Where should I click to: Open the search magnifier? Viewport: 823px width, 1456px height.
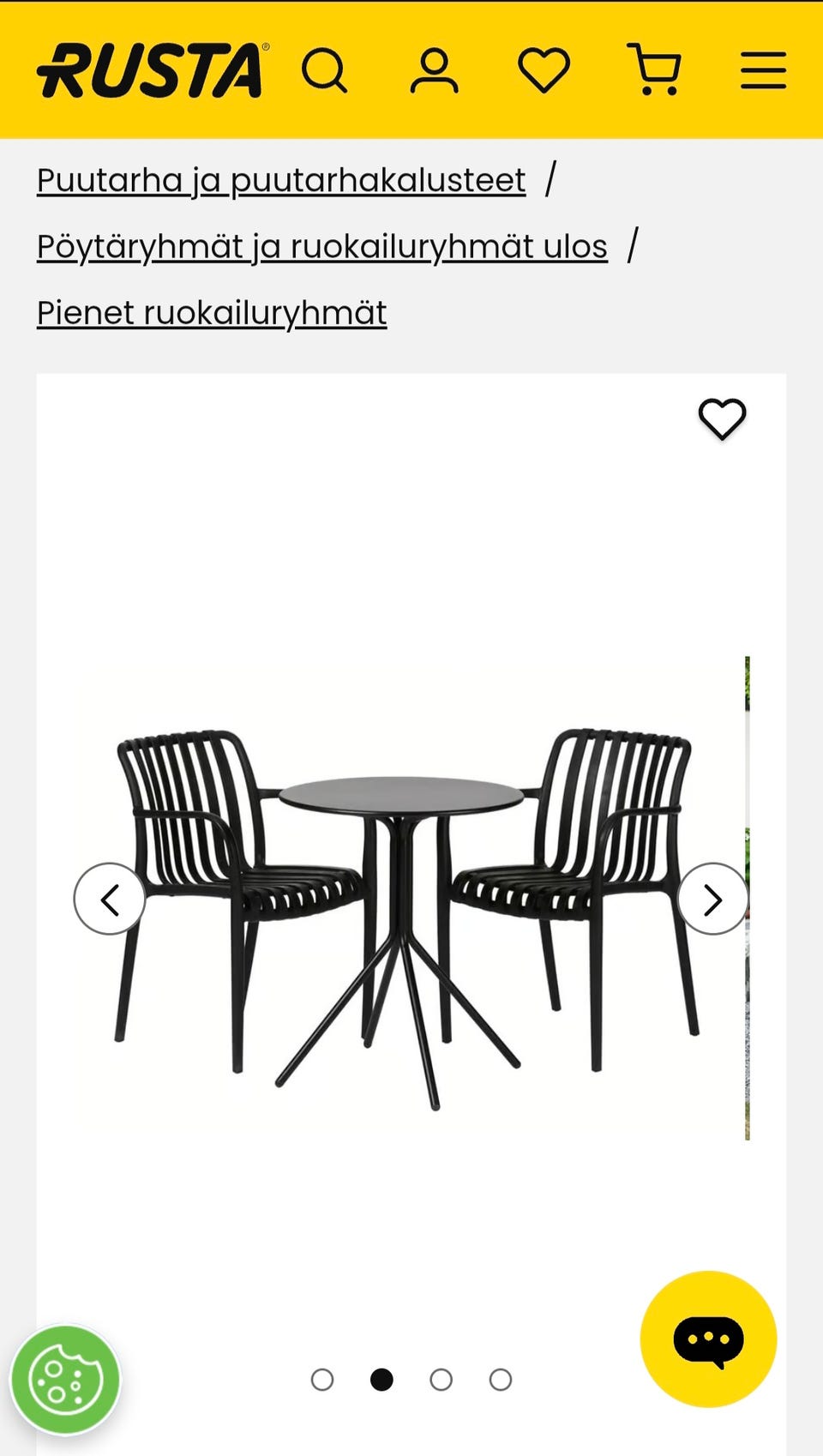click(x=325, y=70)
